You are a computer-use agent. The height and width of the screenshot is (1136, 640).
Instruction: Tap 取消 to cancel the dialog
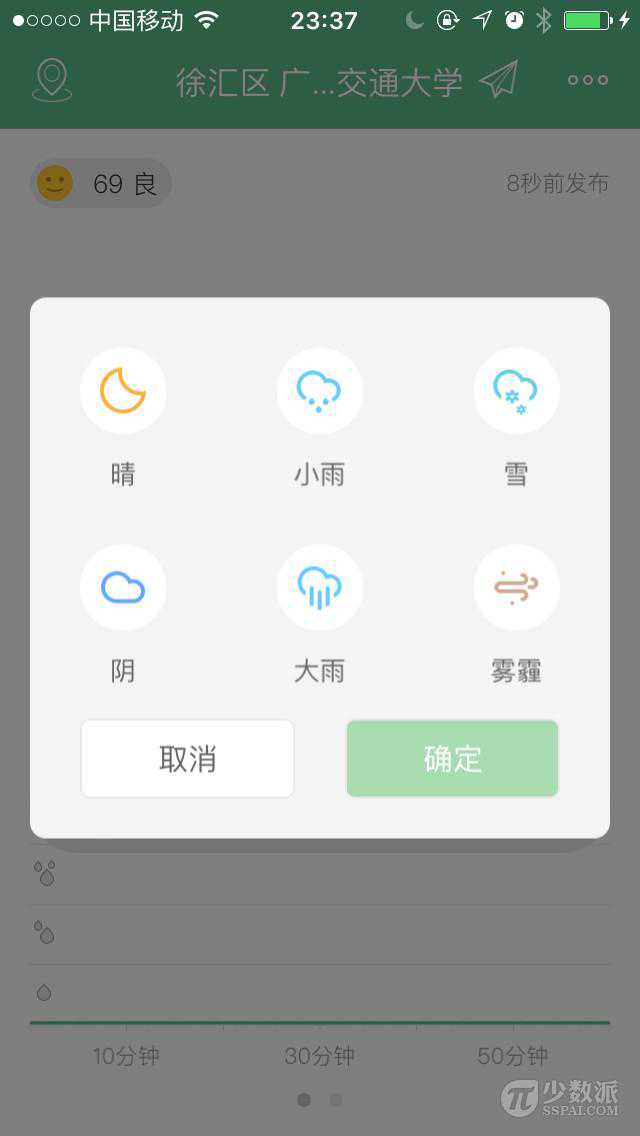[x=188, y=759]
